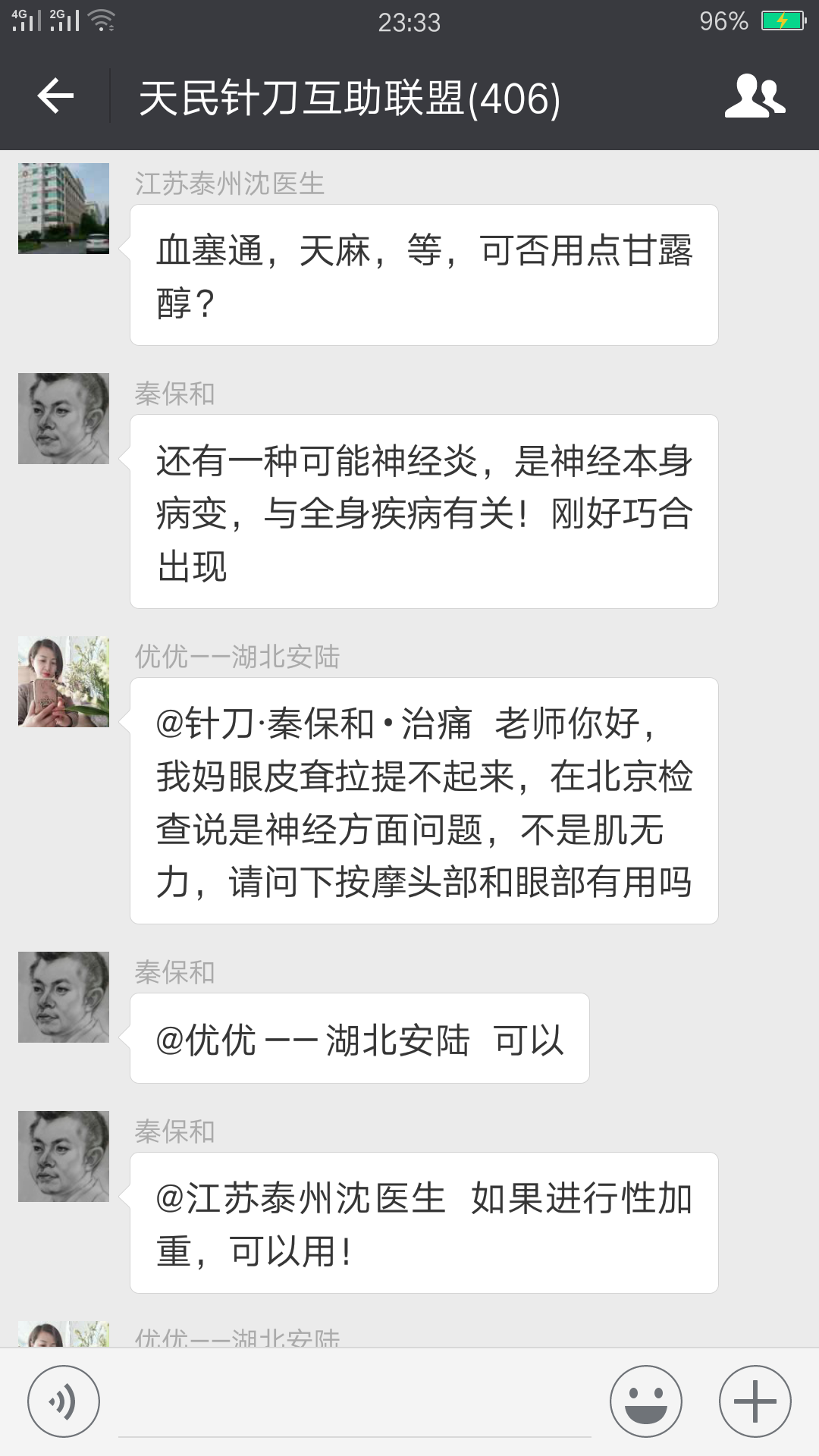Open 秦保和's avatar beside the 神经炎 message

(x=64, y=419)
